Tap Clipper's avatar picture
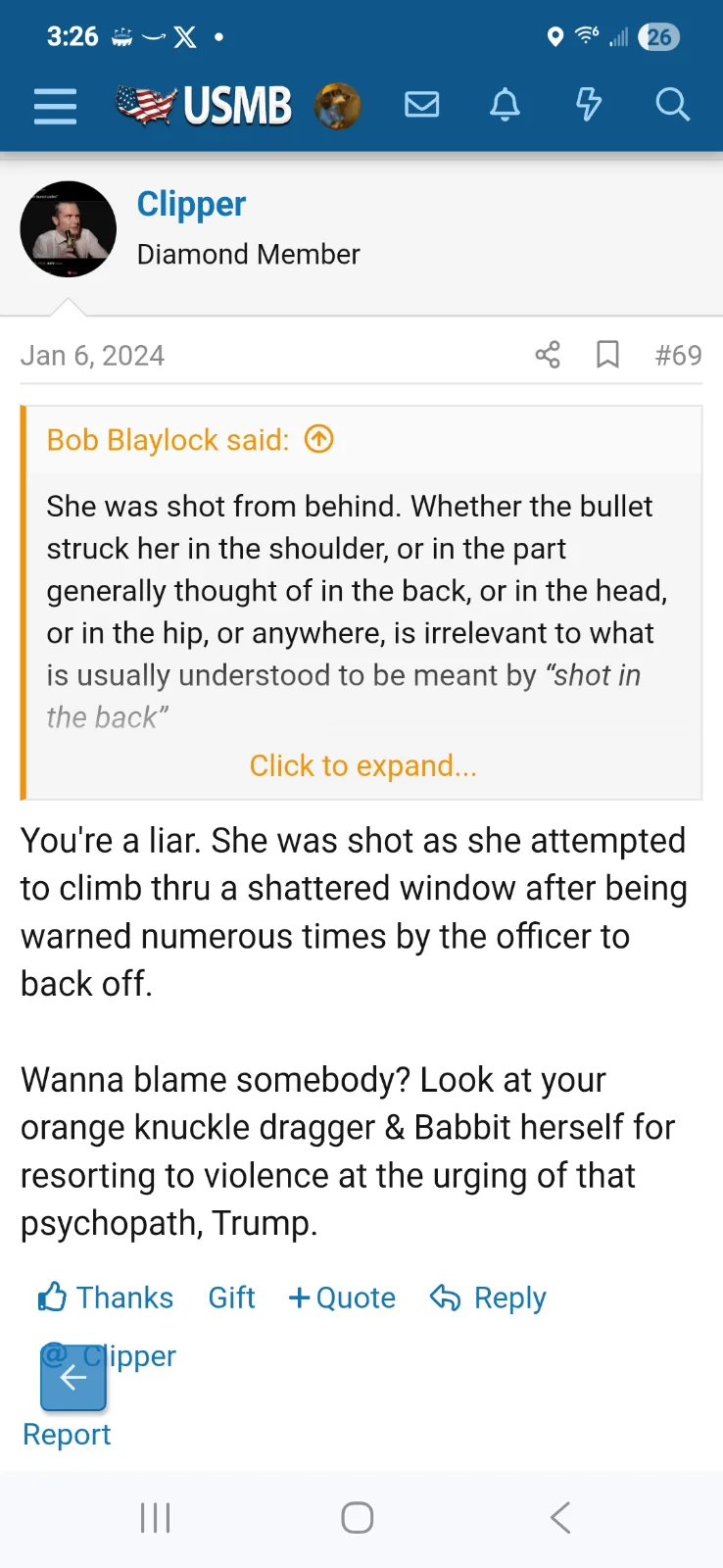The height and width of the screenshot is (1568, 723). click(x=68, y=229)
